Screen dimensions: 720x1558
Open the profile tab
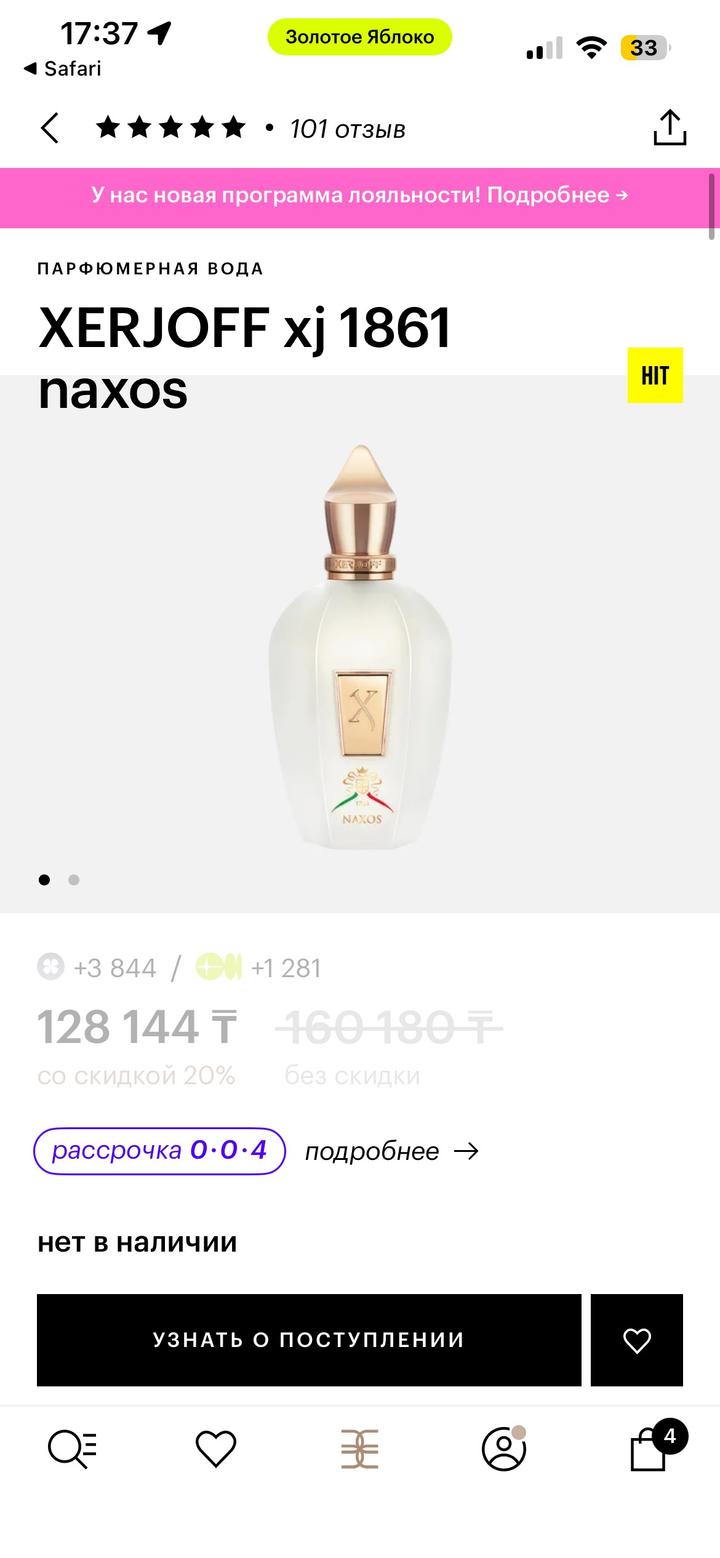click(x=504, y=1448)
